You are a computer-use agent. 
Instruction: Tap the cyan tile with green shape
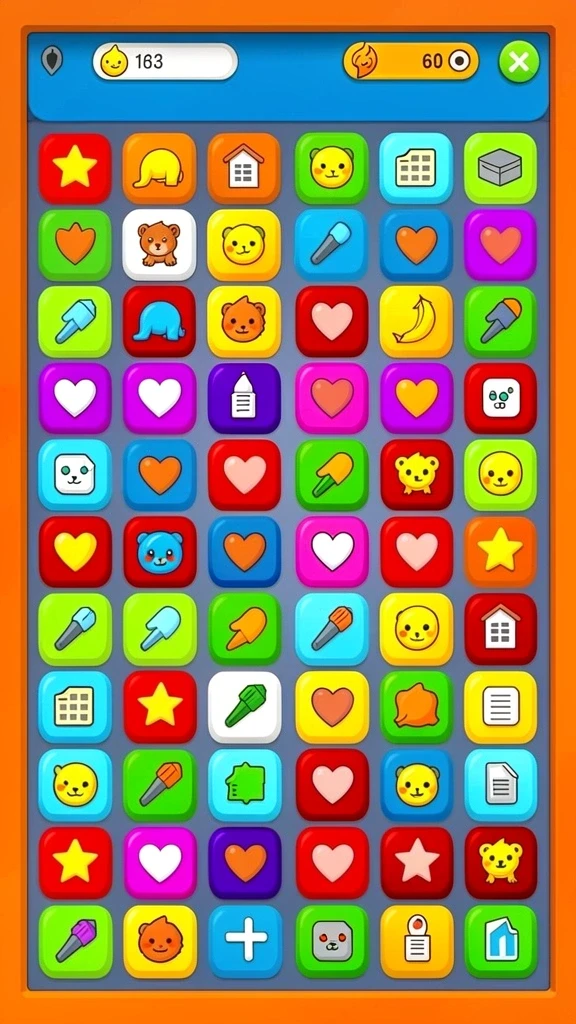coord(245,784)
